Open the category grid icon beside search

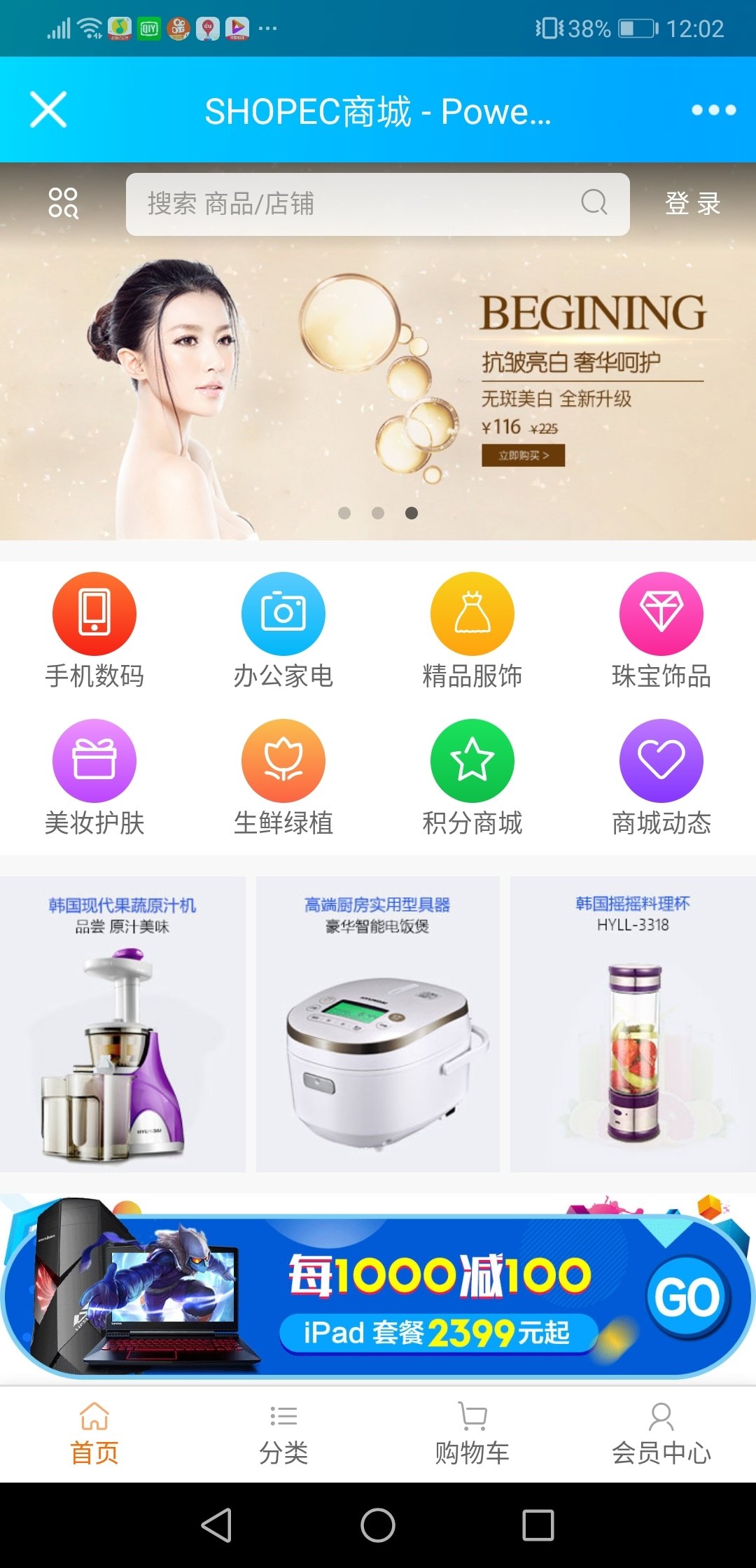63,203
